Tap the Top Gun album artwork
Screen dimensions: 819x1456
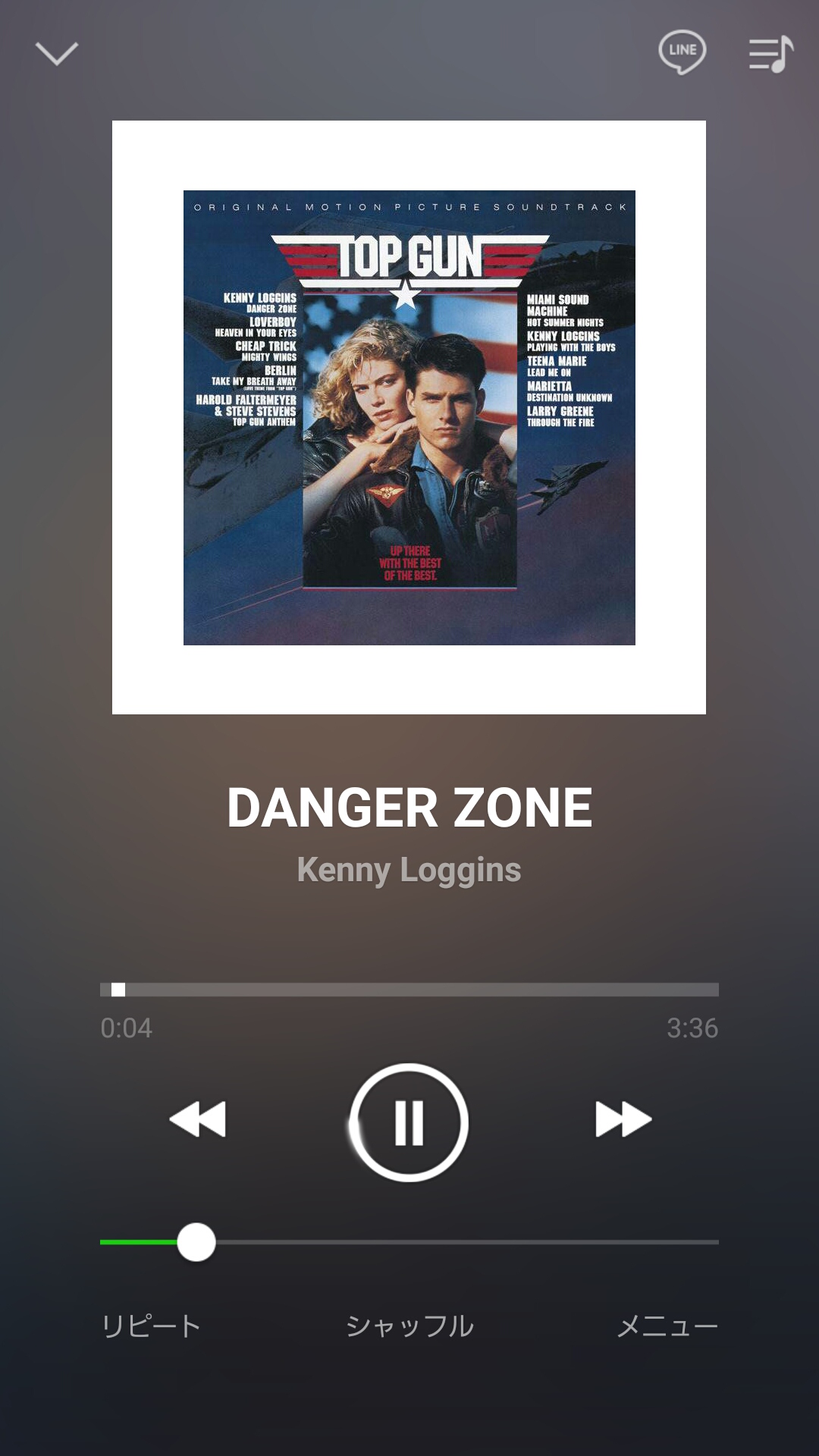point(409,417)
